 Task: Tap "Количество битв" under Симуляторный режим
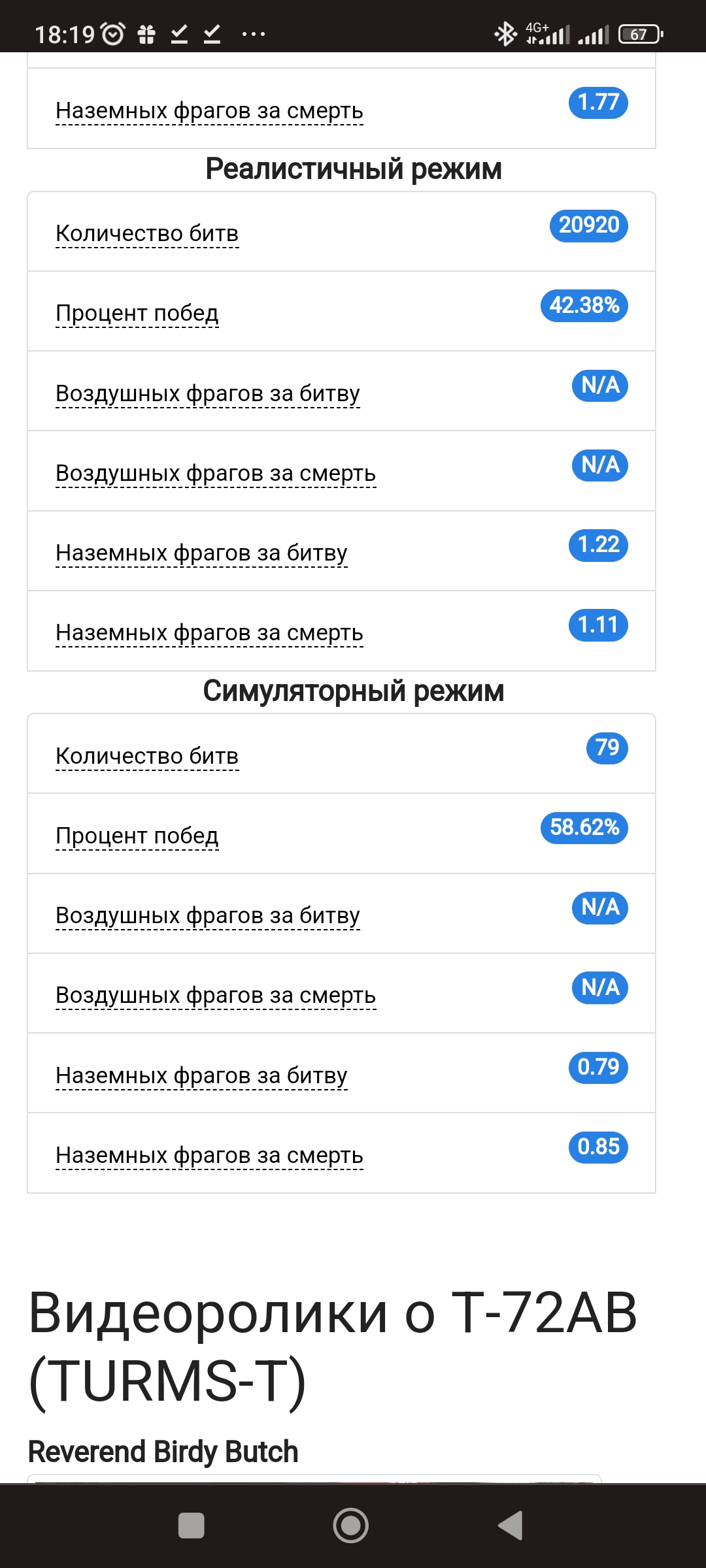tap(147, 756)
